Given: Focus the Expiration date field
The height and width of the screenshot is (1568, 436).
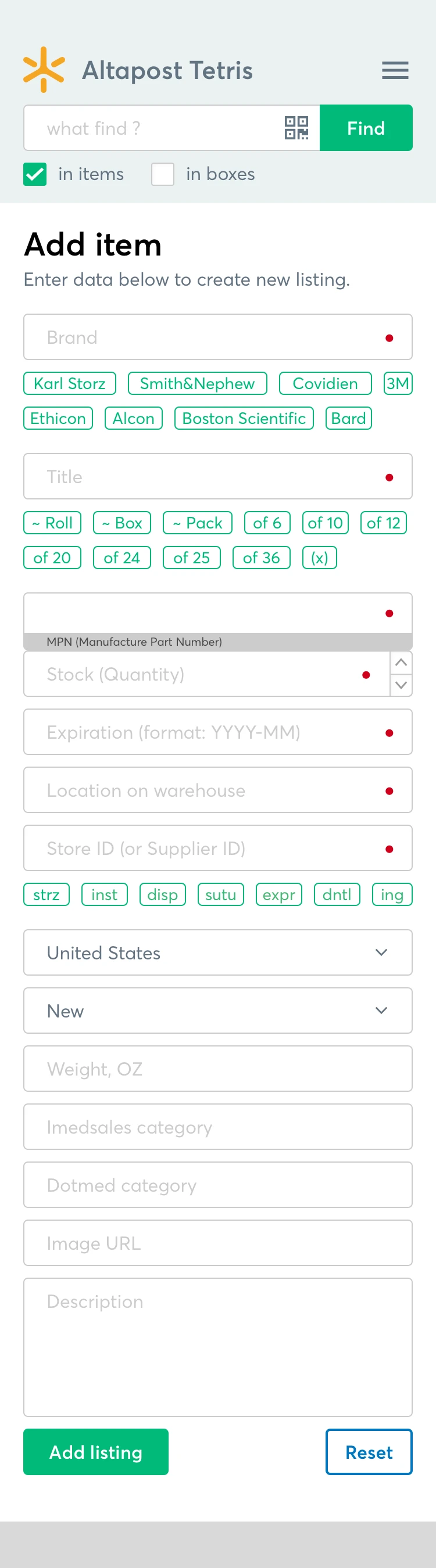Looking at the screenshot, I should (x=207, y=732).
